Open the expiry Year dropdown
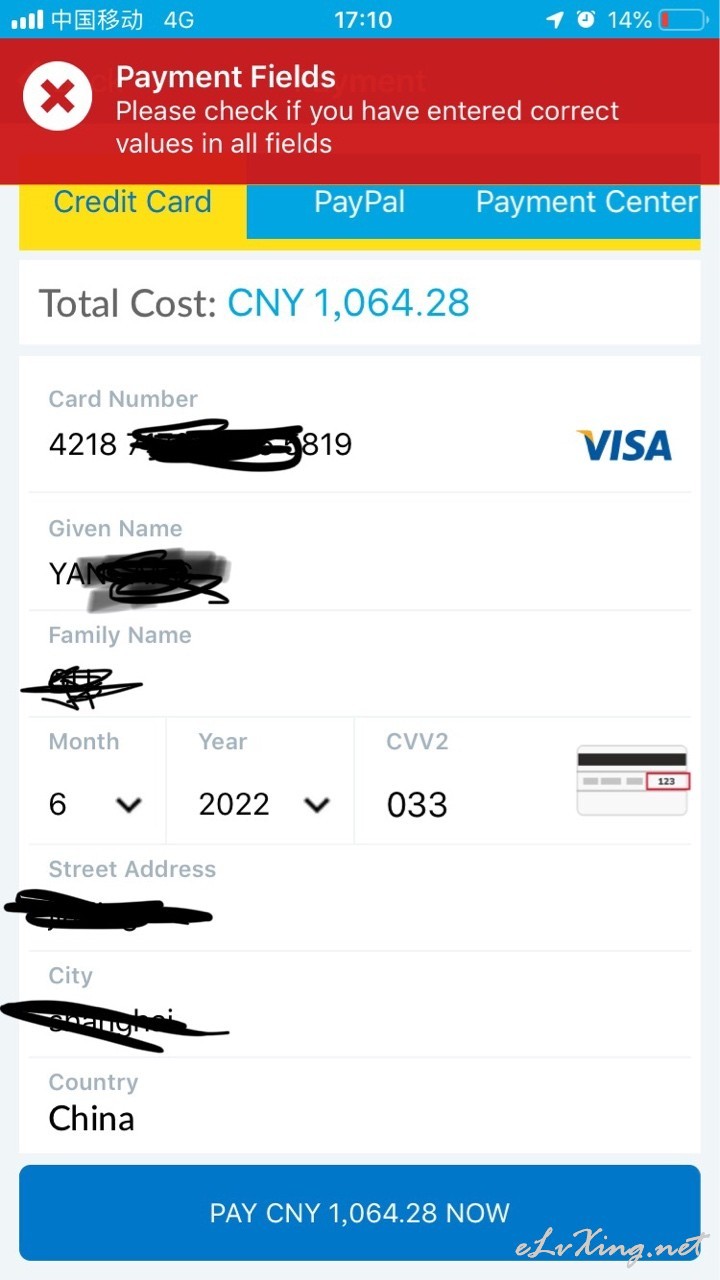This screenshot has height=1280, width=720. [x=260, y=781]
